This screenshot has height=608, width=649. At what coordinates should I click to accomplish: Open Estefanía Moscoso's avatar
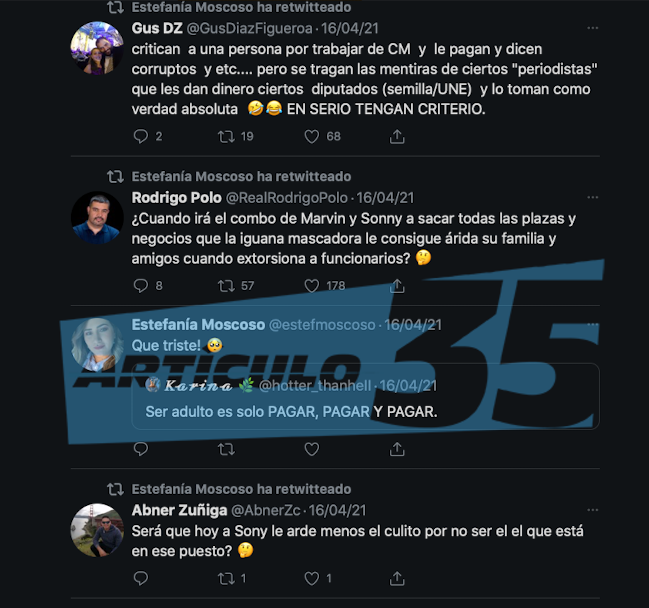point(97,344)
